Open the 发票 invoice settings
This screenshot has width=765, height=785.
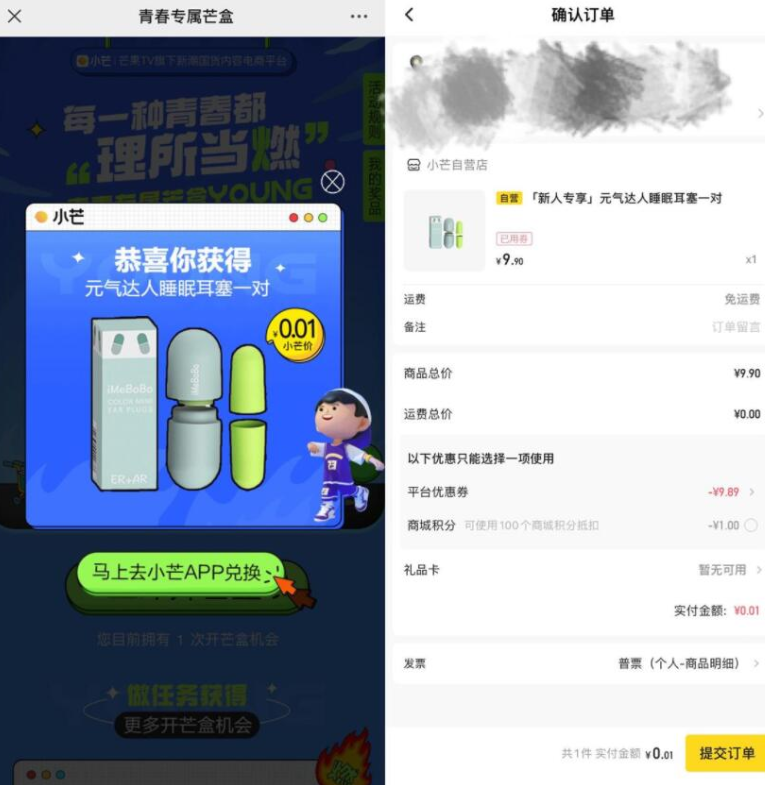point(580,663)
